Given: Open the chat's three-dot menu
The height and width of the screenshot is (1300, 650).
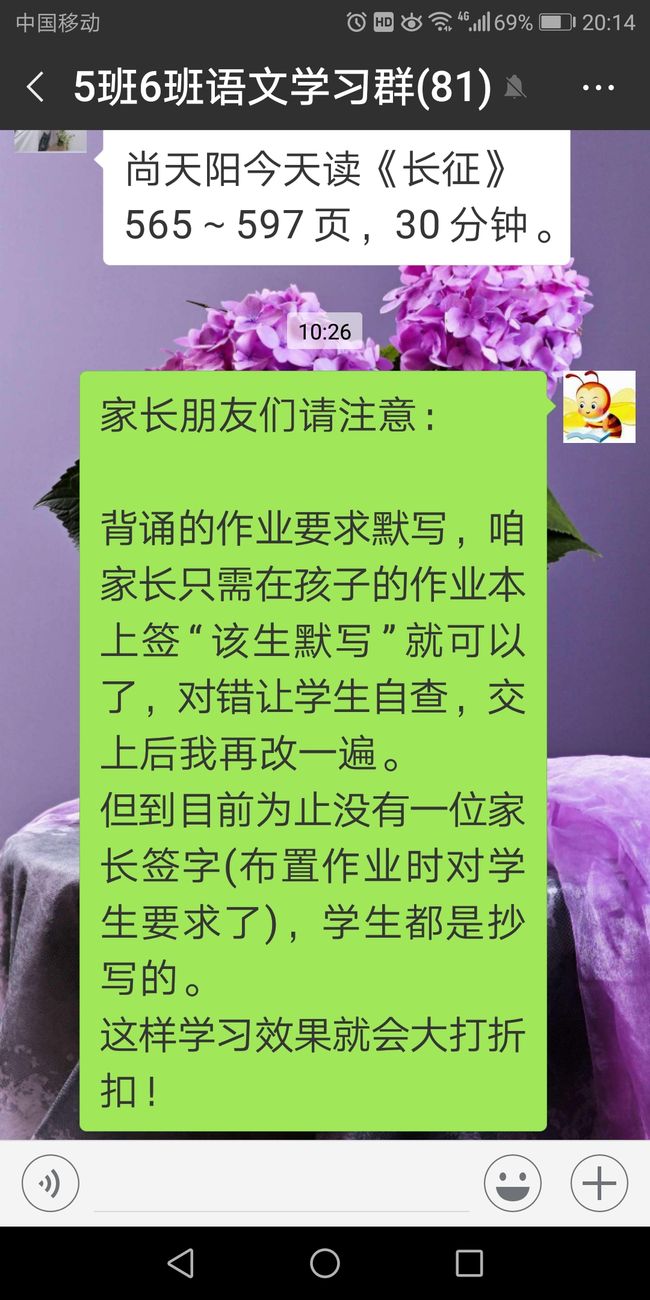Looking at the screenshot, I should click(598, 88).
